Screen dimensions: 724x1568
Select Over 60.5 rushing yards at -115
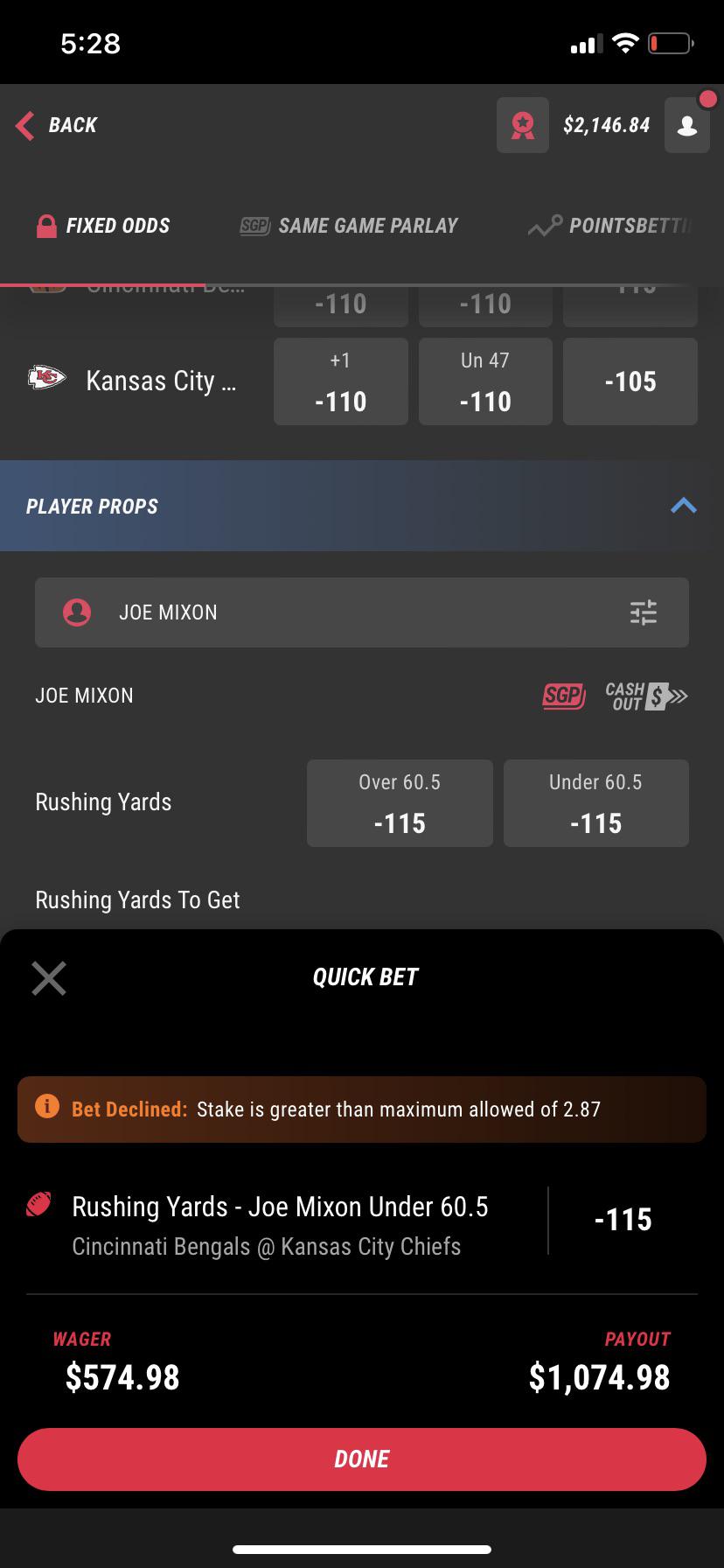(x=399, y=802)
